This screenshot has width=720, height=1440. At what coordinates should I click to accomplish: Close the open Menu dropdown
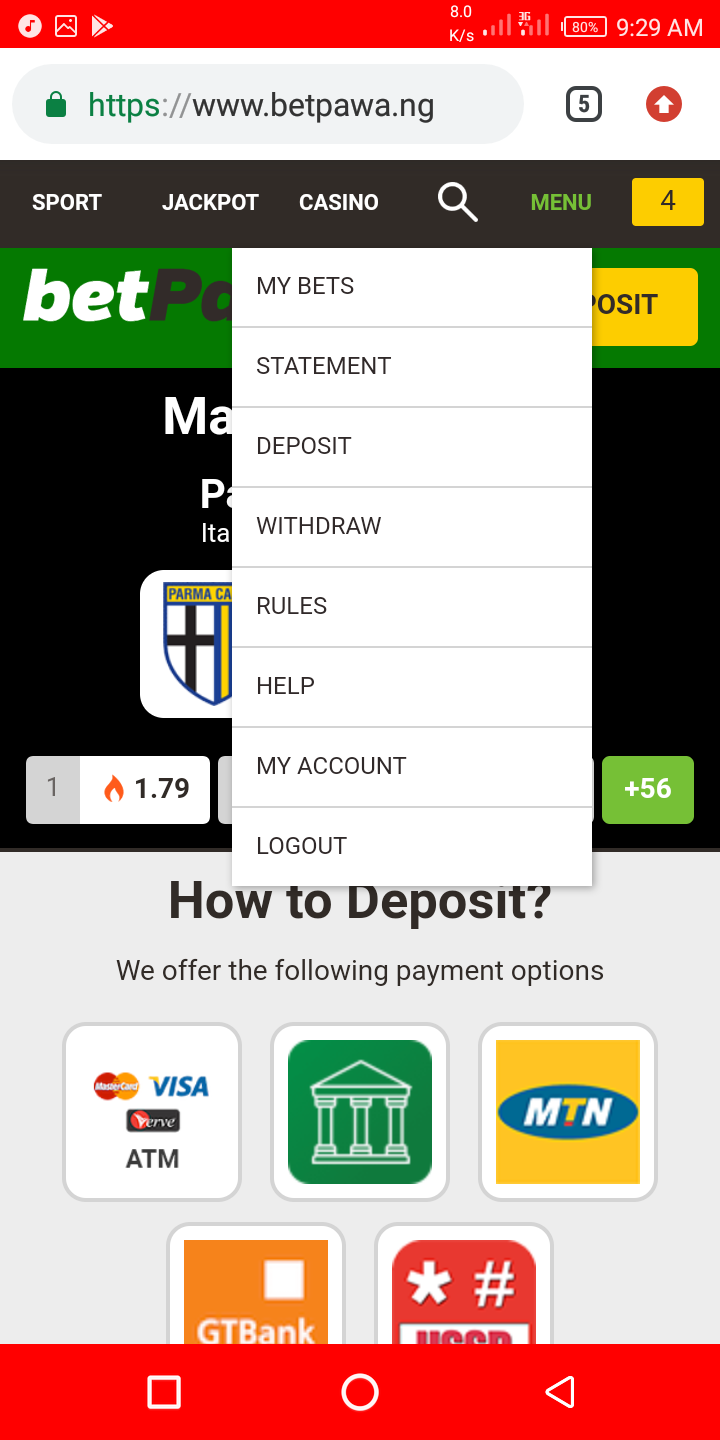[x=561, y=202]
